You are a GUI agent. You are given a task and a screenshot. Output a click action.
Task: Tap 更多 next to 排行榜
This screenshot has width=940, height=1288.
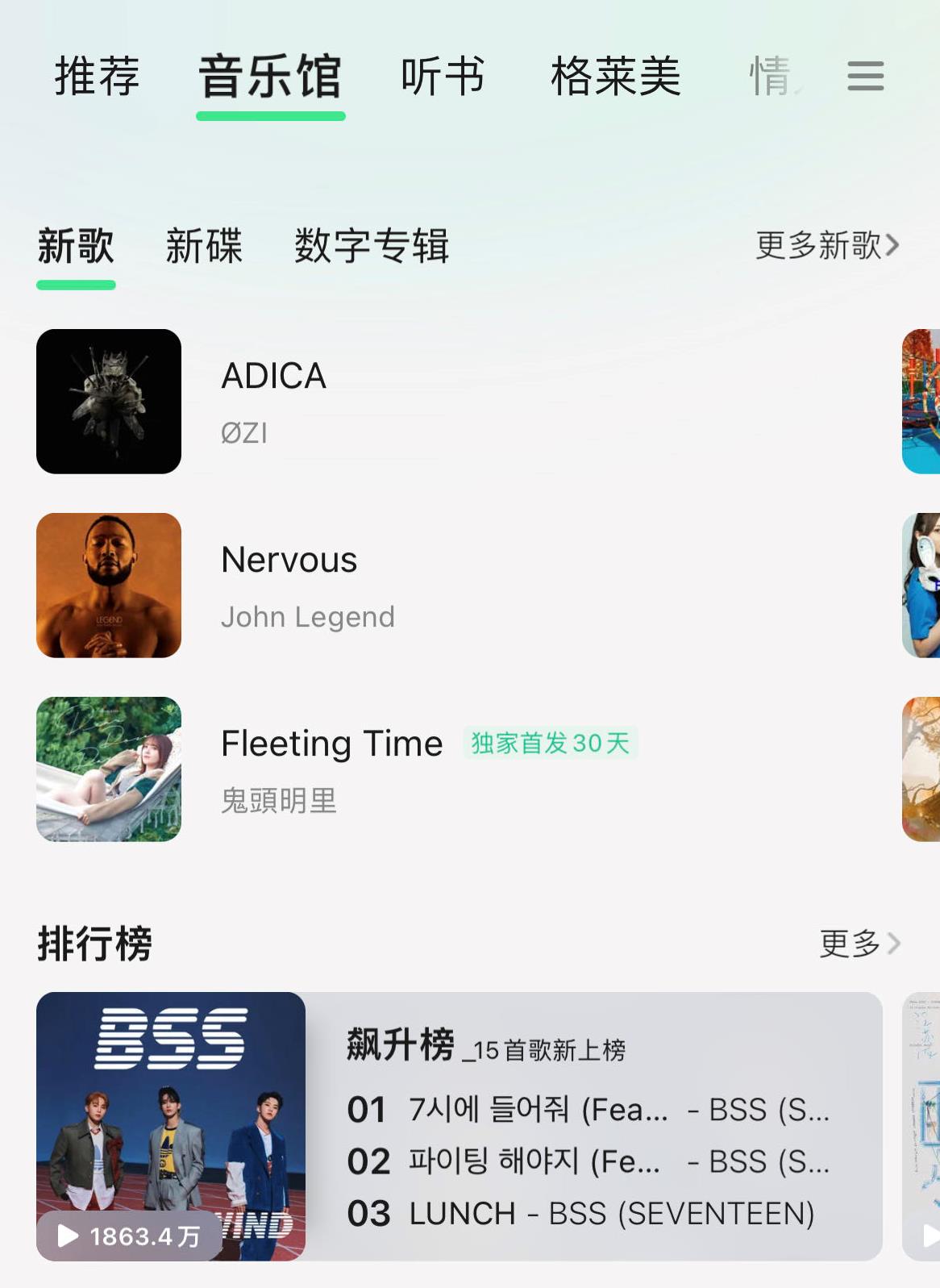(x=859, y=943)
